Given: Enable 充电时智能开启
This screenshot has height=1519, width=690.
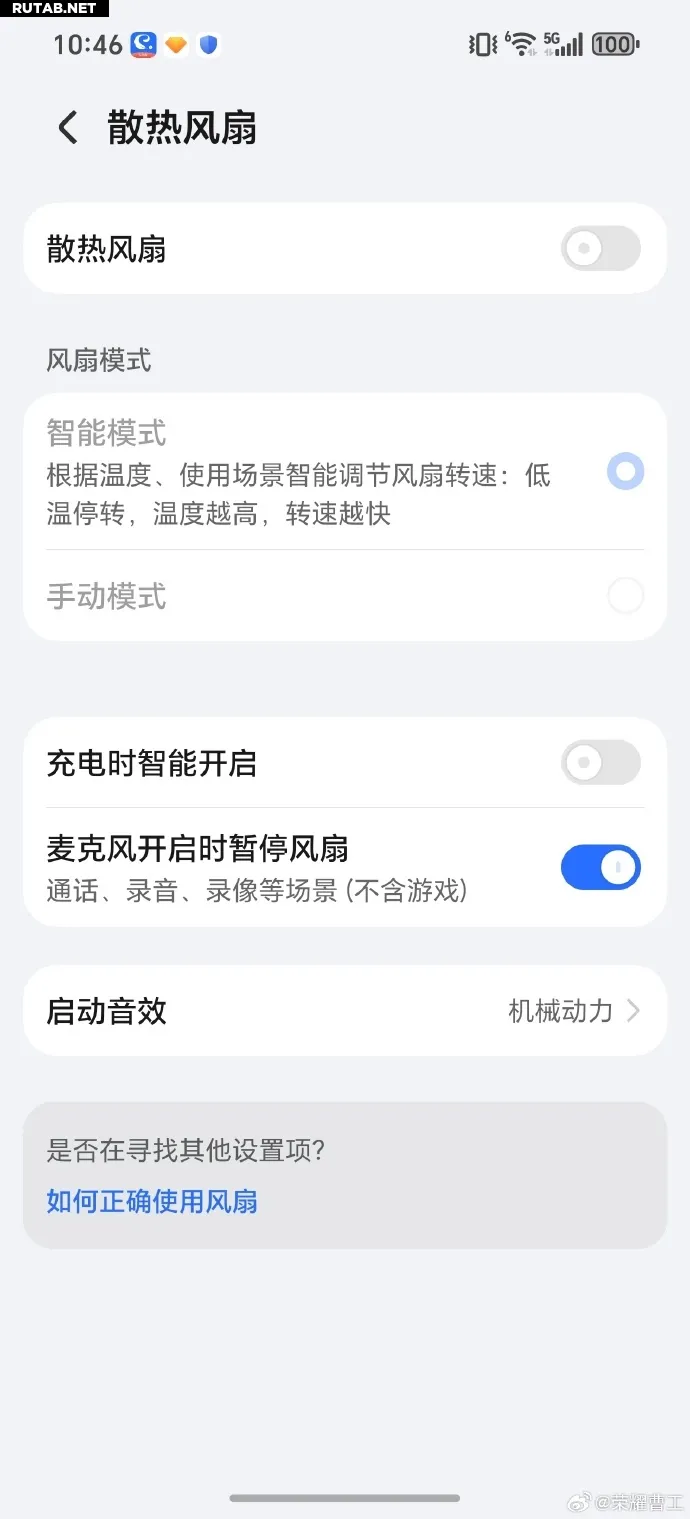Looking at the screenshot, I should point(600,764).
